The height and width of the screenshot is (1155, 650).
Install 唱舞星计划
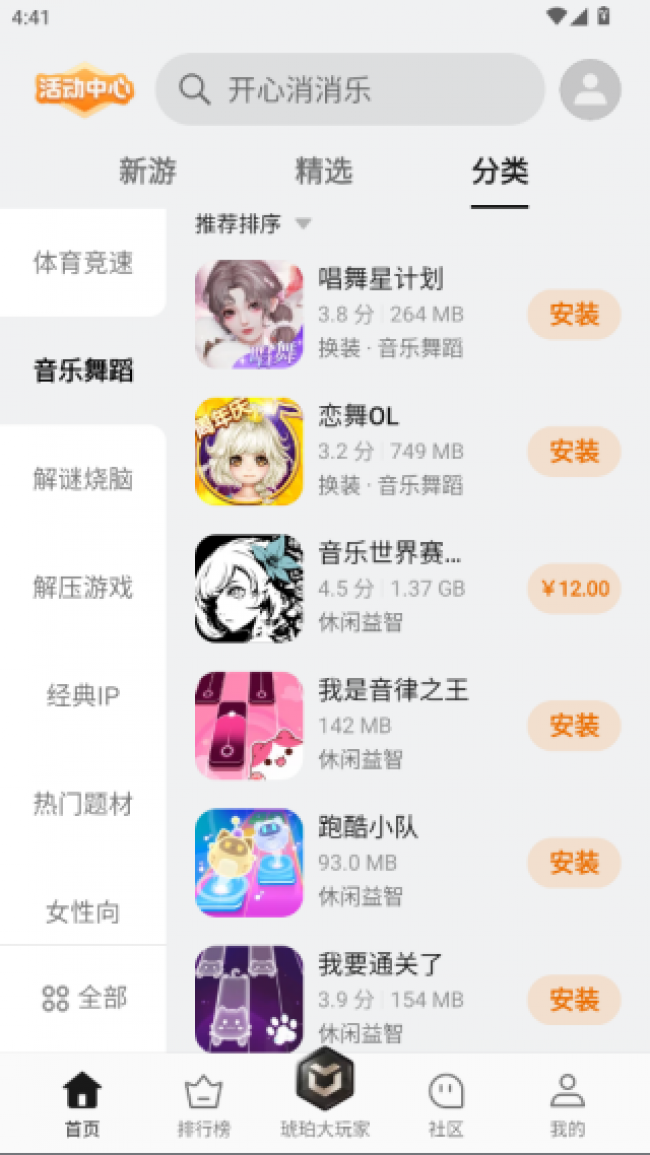(574, 315)
